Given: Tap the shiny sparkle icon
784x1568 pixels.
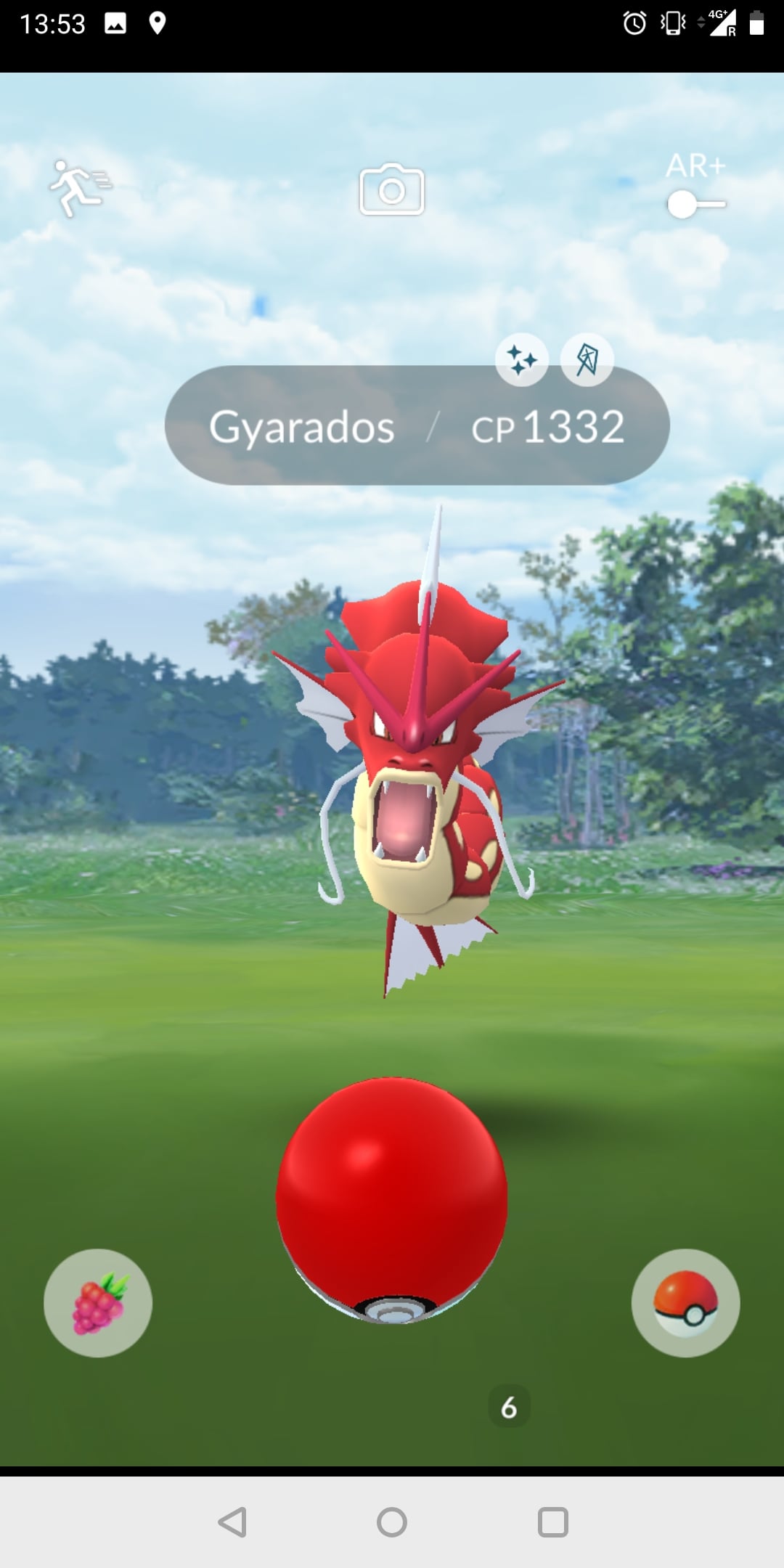Looking at the screenshot, I should [x=521, y=360].
